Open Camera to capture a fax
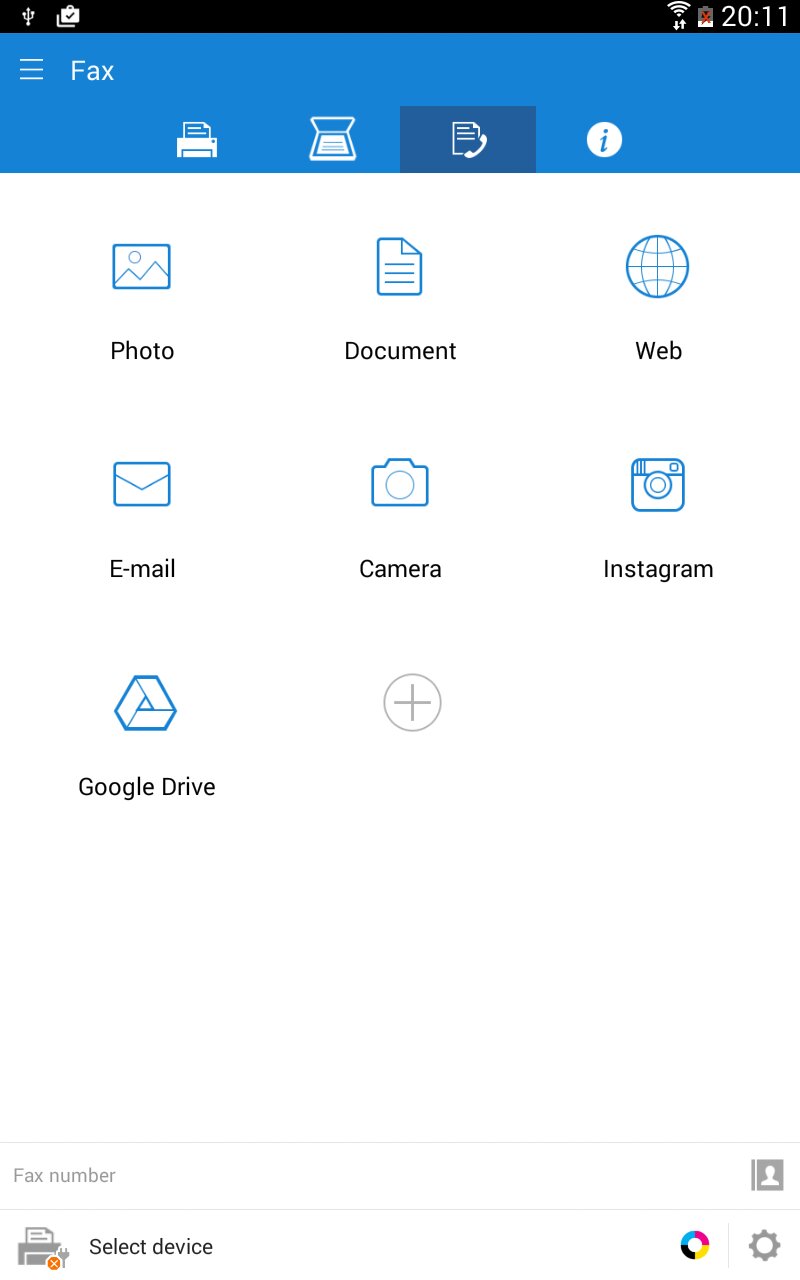The height and width of the screenshot is (1280, 800). (x=400, y=515)
